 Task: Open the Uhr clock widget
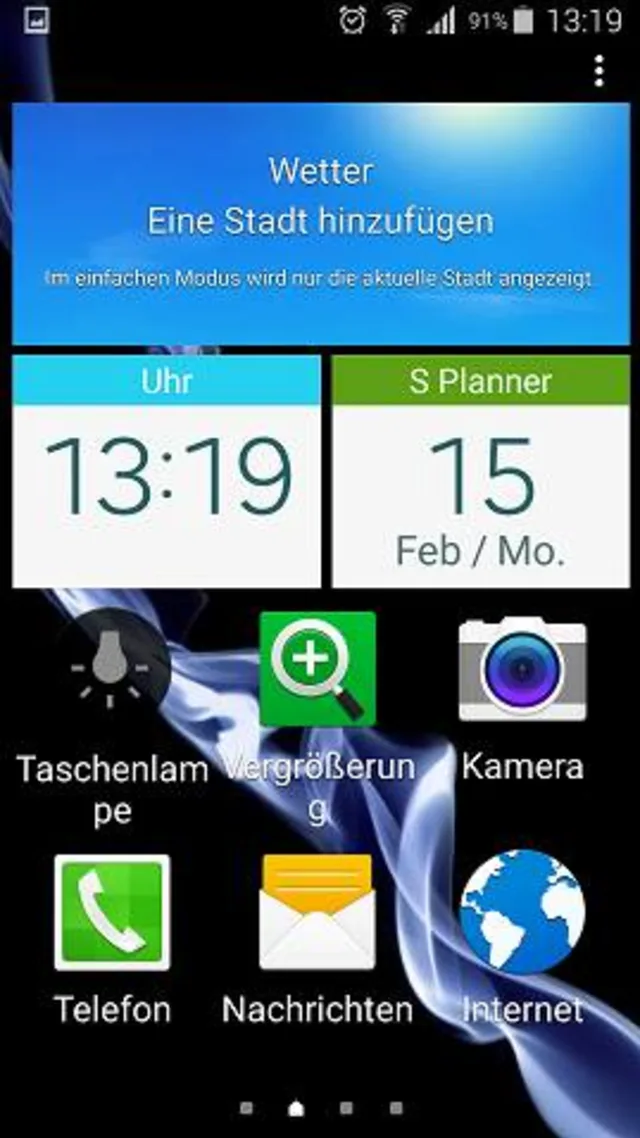coord(166,472)
